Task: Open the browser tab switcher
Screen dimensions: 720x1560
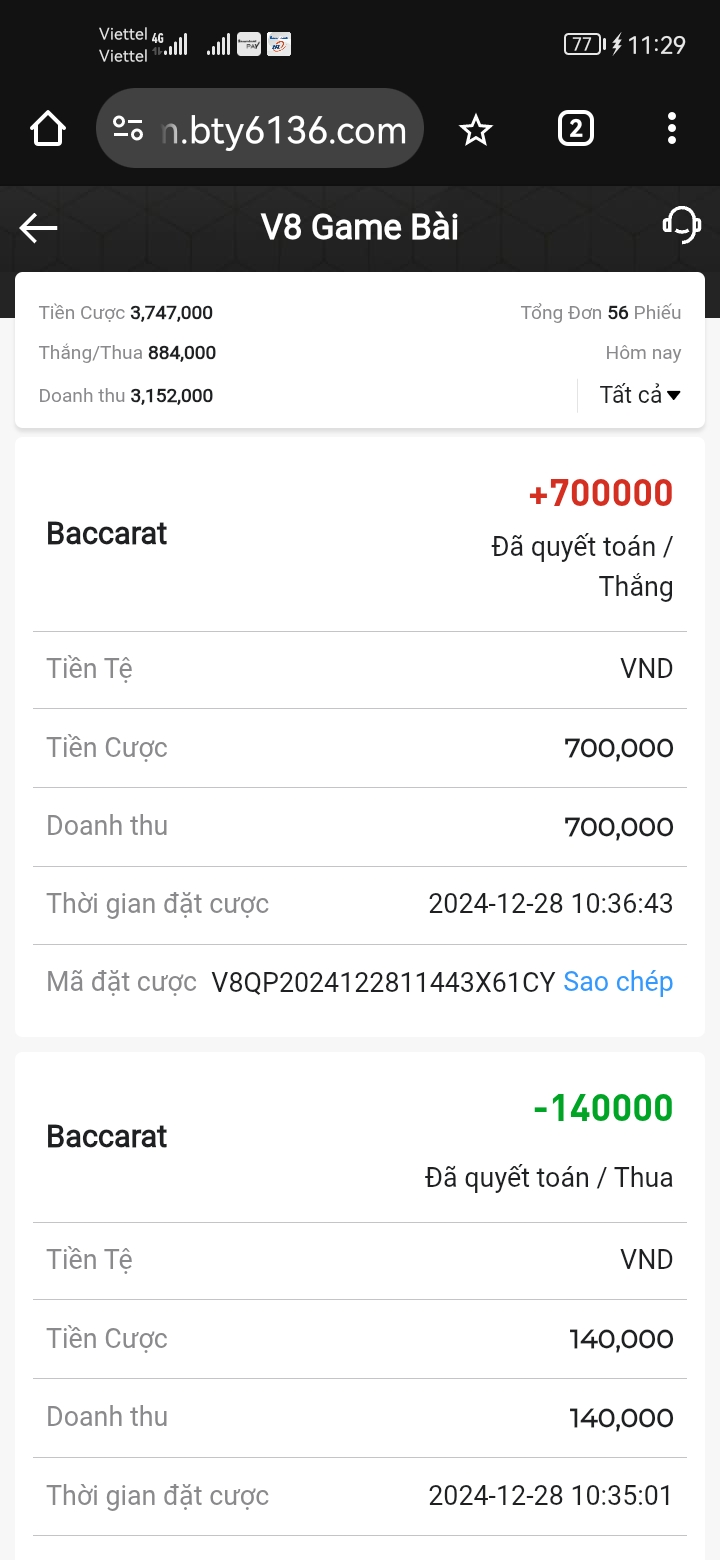Action: [575, 129]
